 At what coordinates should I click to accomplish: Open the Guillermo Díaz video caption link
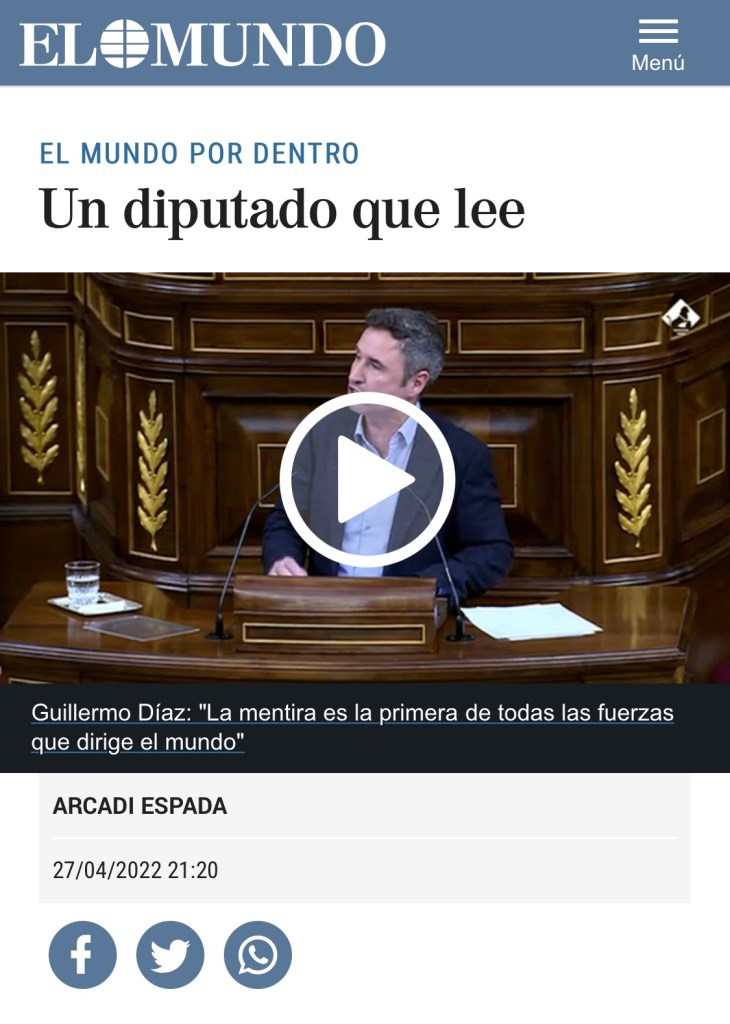pyautogui.click(x=351, y=727)
